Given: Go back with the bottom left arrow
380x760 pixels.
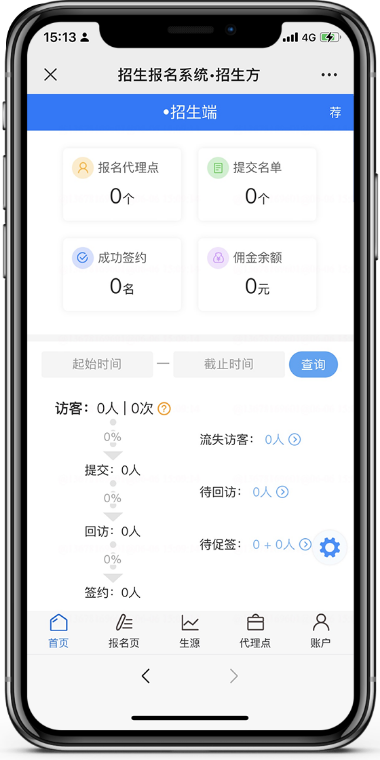Looking at the screenshot, I should (x=146, y=676).
